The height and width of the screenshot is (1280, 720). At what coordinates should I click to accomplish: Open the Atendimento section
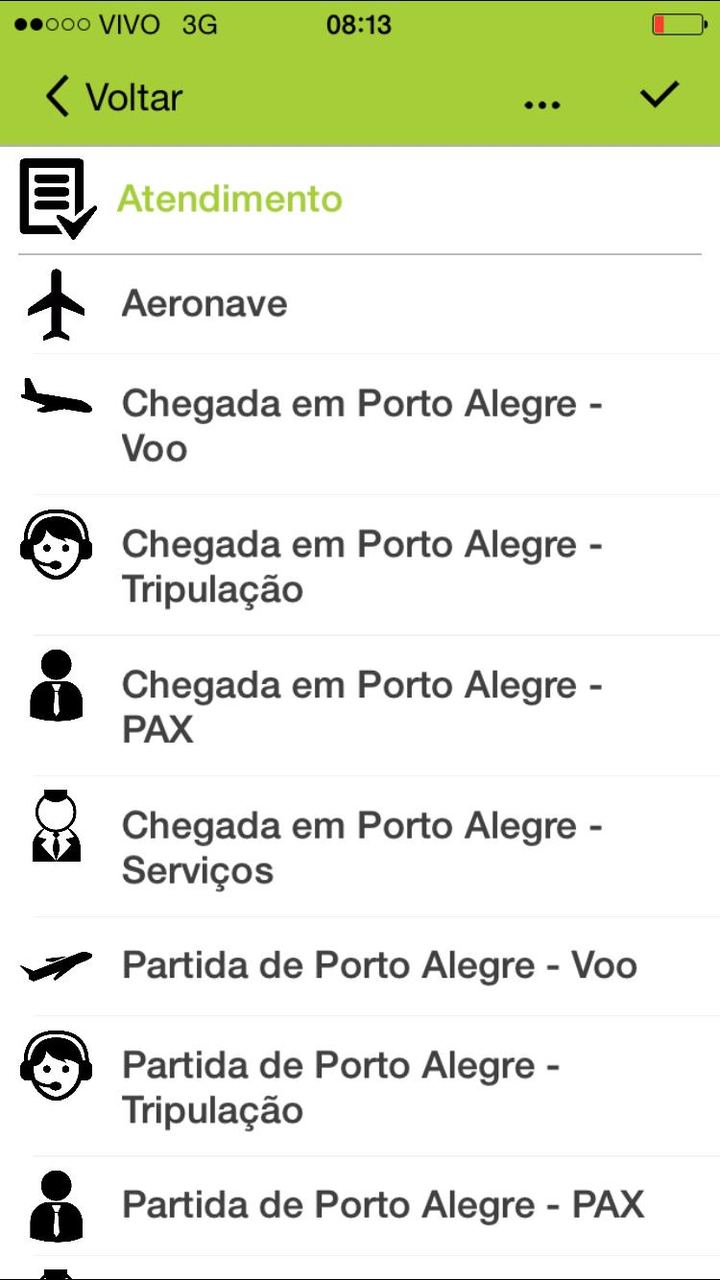230,198
